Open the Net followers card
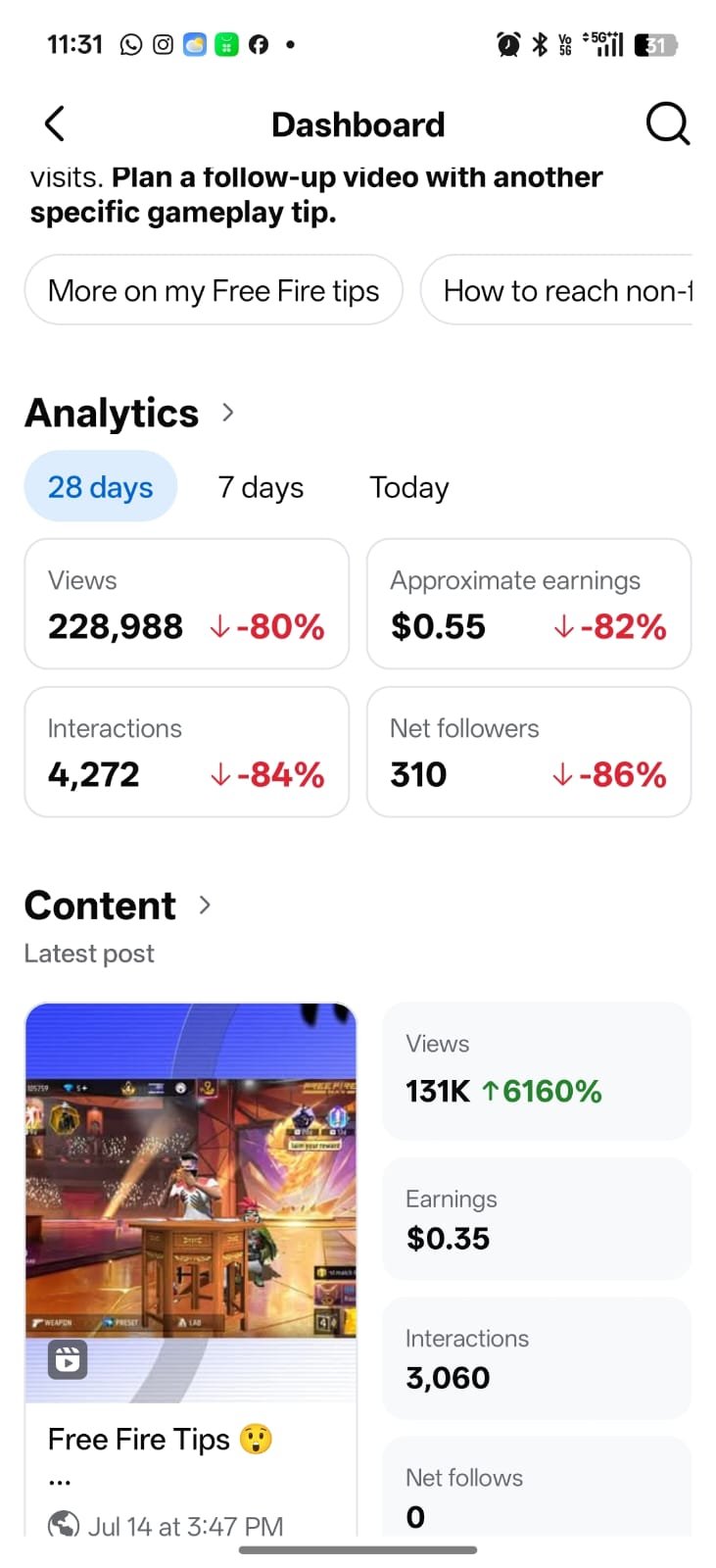This screenshot has height=1568, width=716. (x=529, y=752)
